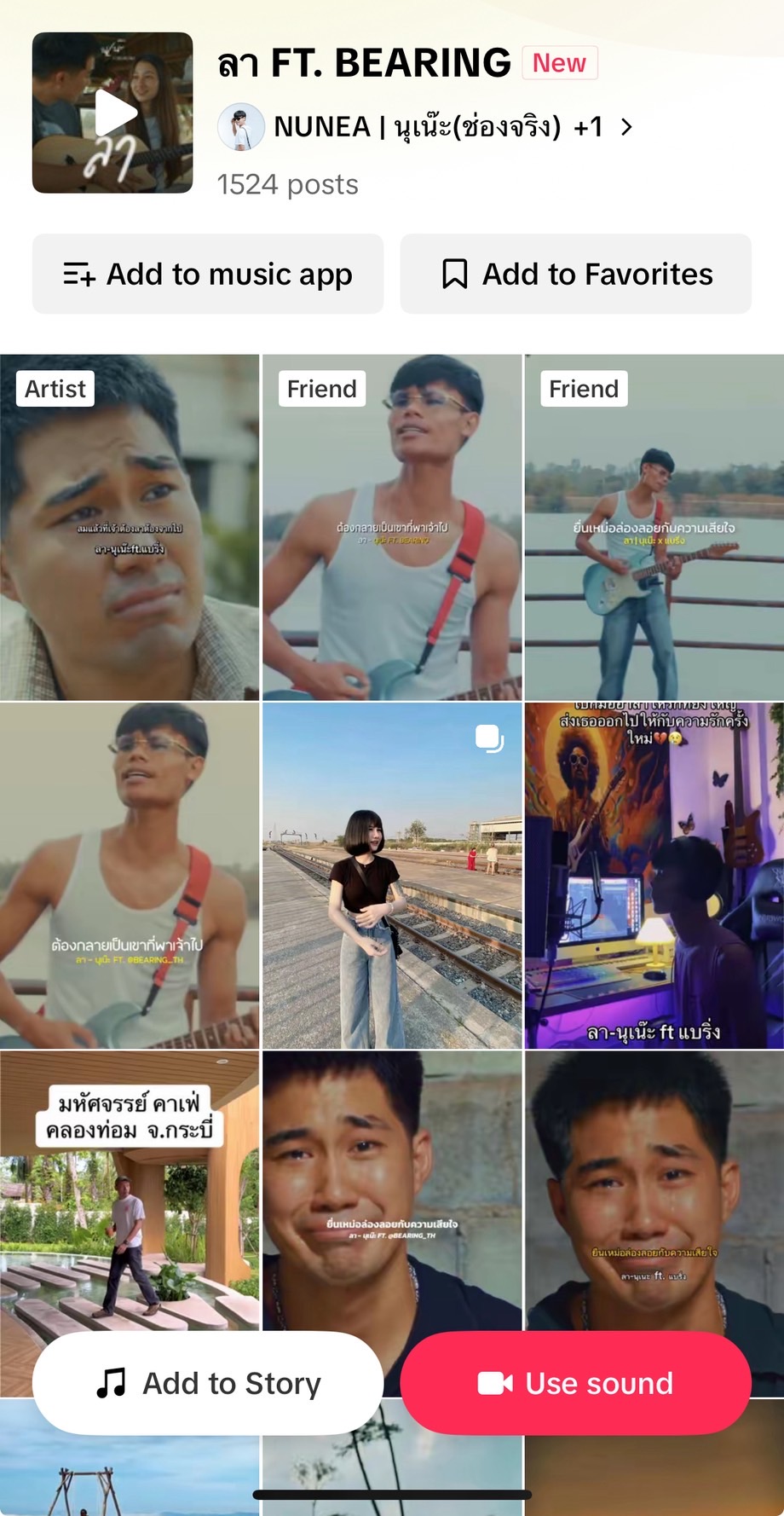Tap Add to Story
This screenshot has width=784, height=1516.
(x=208, y=1383)
